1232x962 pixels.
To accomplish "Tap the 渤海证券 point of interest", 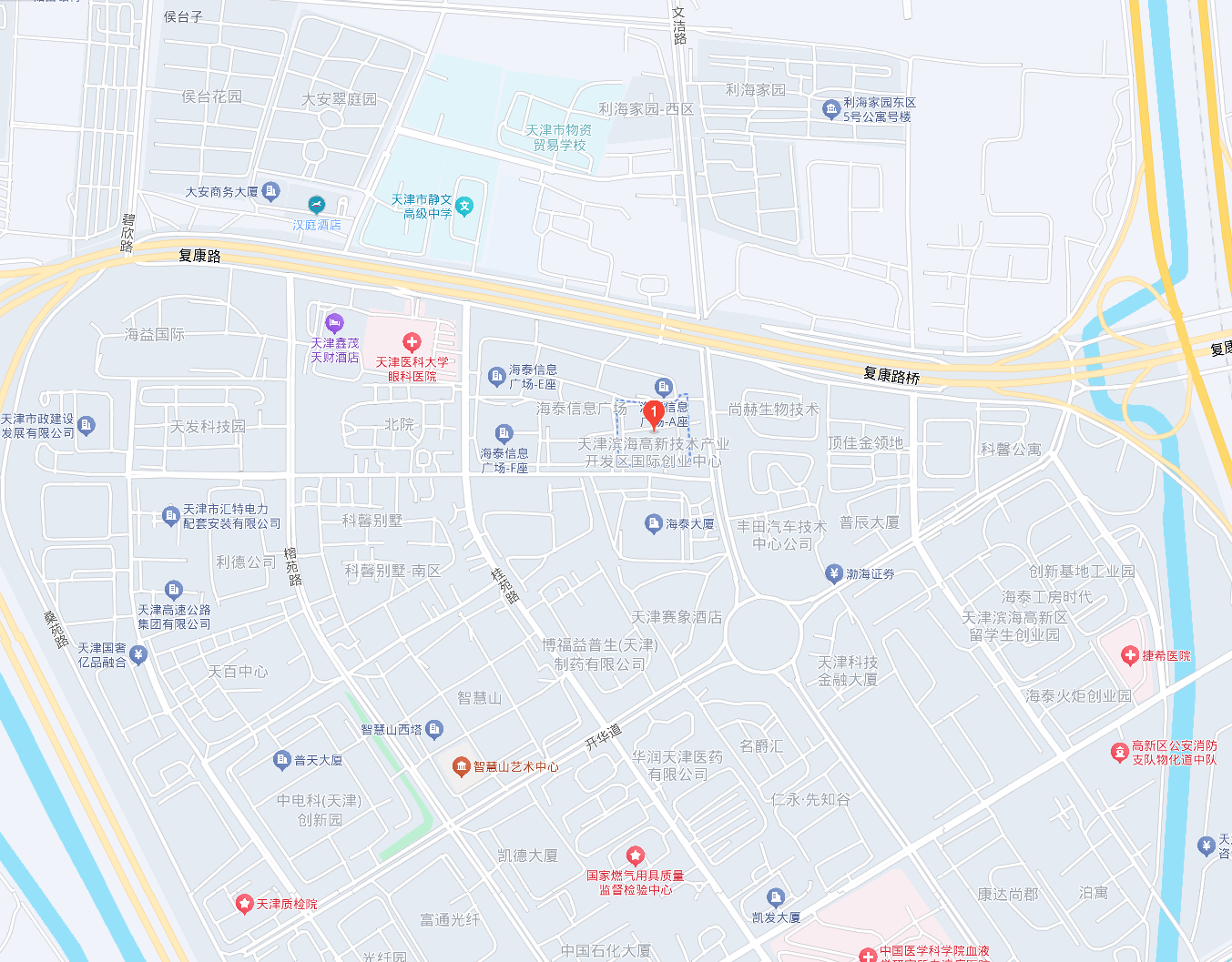I will pos(833,573).
